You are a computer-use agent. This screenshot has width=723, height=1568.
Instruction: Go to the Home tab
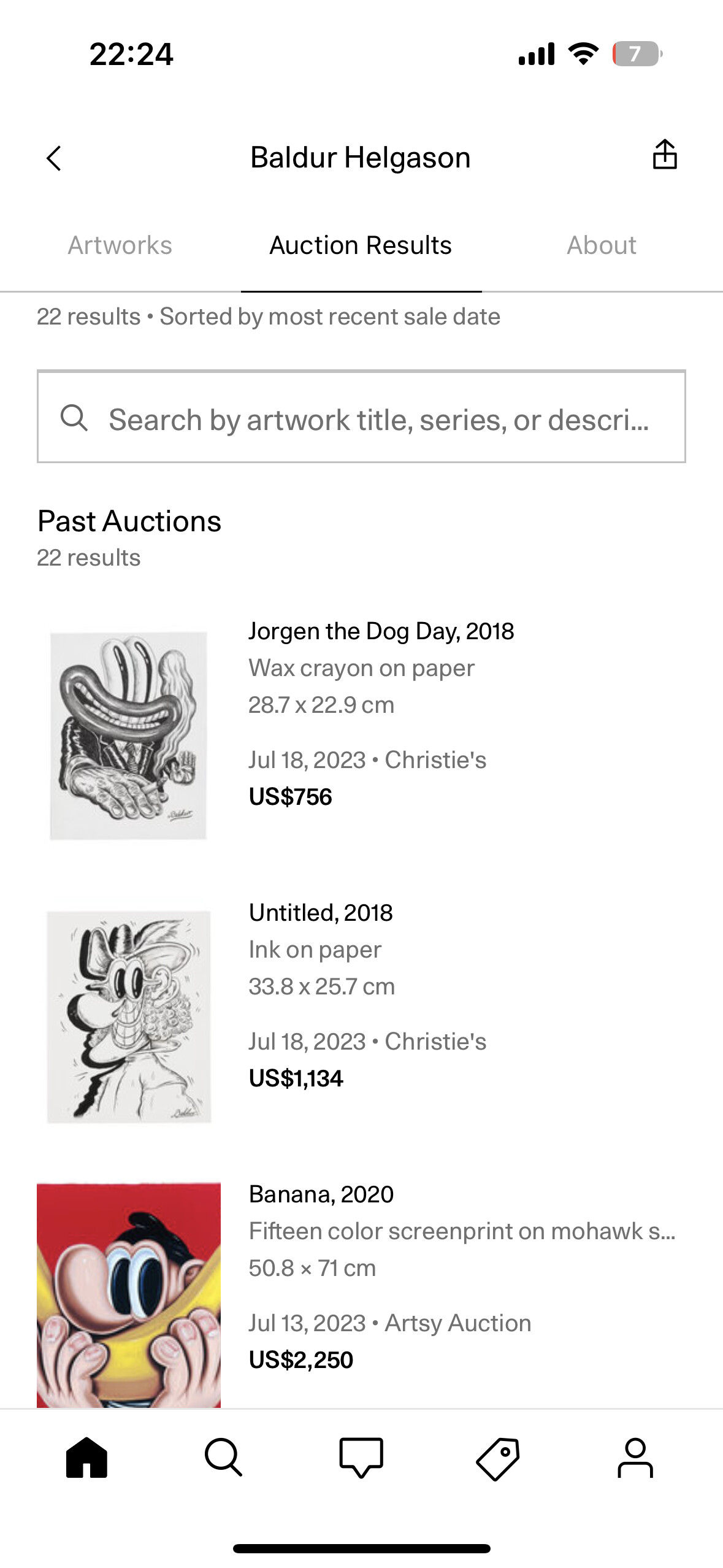pyautogui.click(x=86, y=1458)
